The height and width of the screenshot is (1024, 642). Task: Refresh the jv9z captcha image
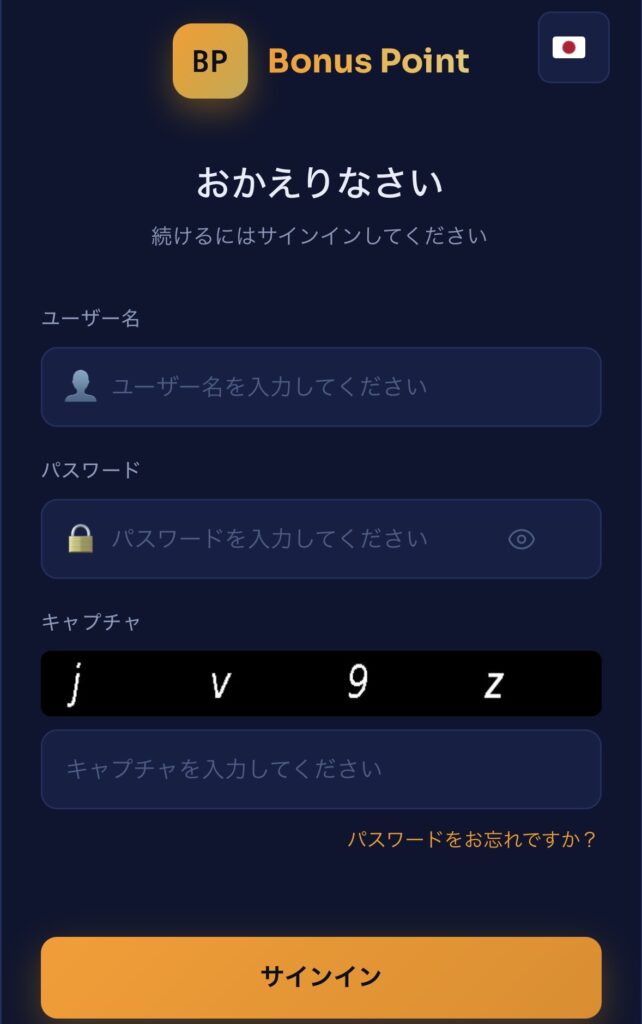[321, 683]
